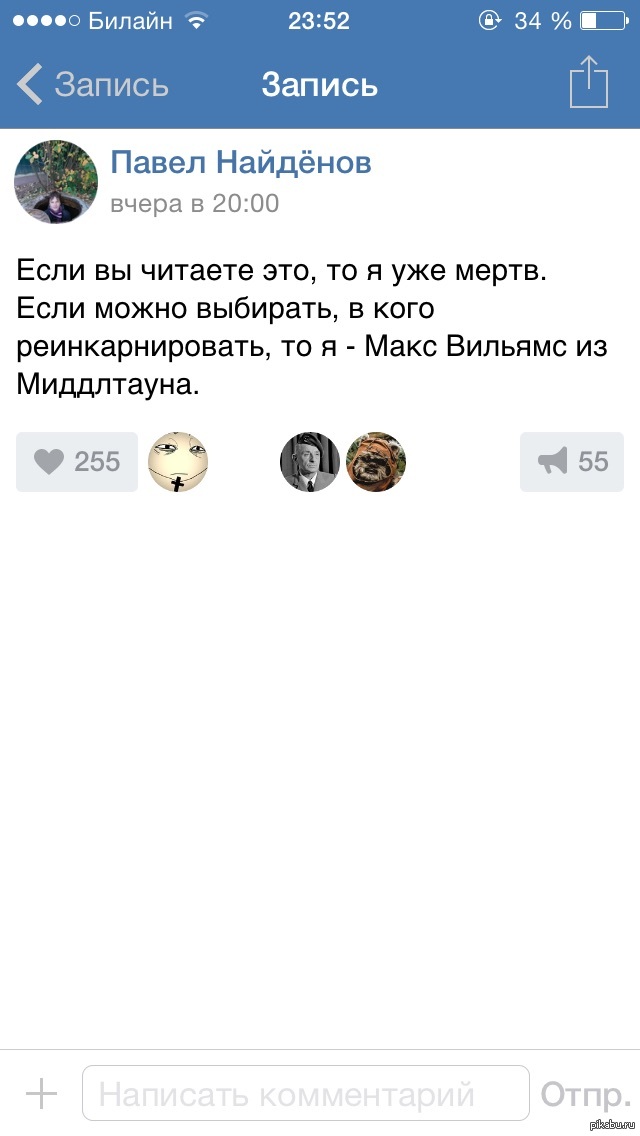Viewport: 640px width, 1136px height.
Task: Repost using the megaphone button with 55
Action: tap(571, 461)
